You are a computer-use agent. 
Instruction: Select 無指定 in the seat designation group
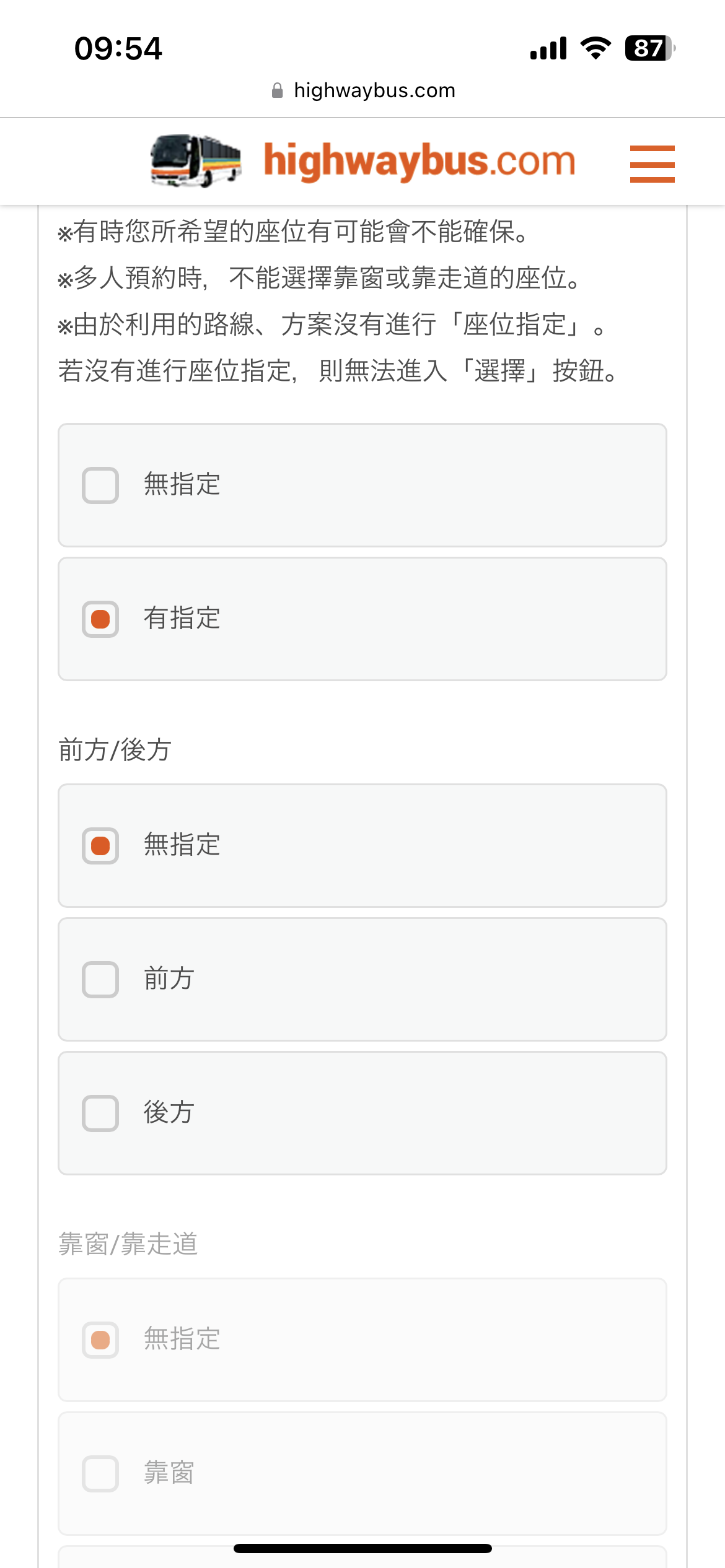pos(362,485)
